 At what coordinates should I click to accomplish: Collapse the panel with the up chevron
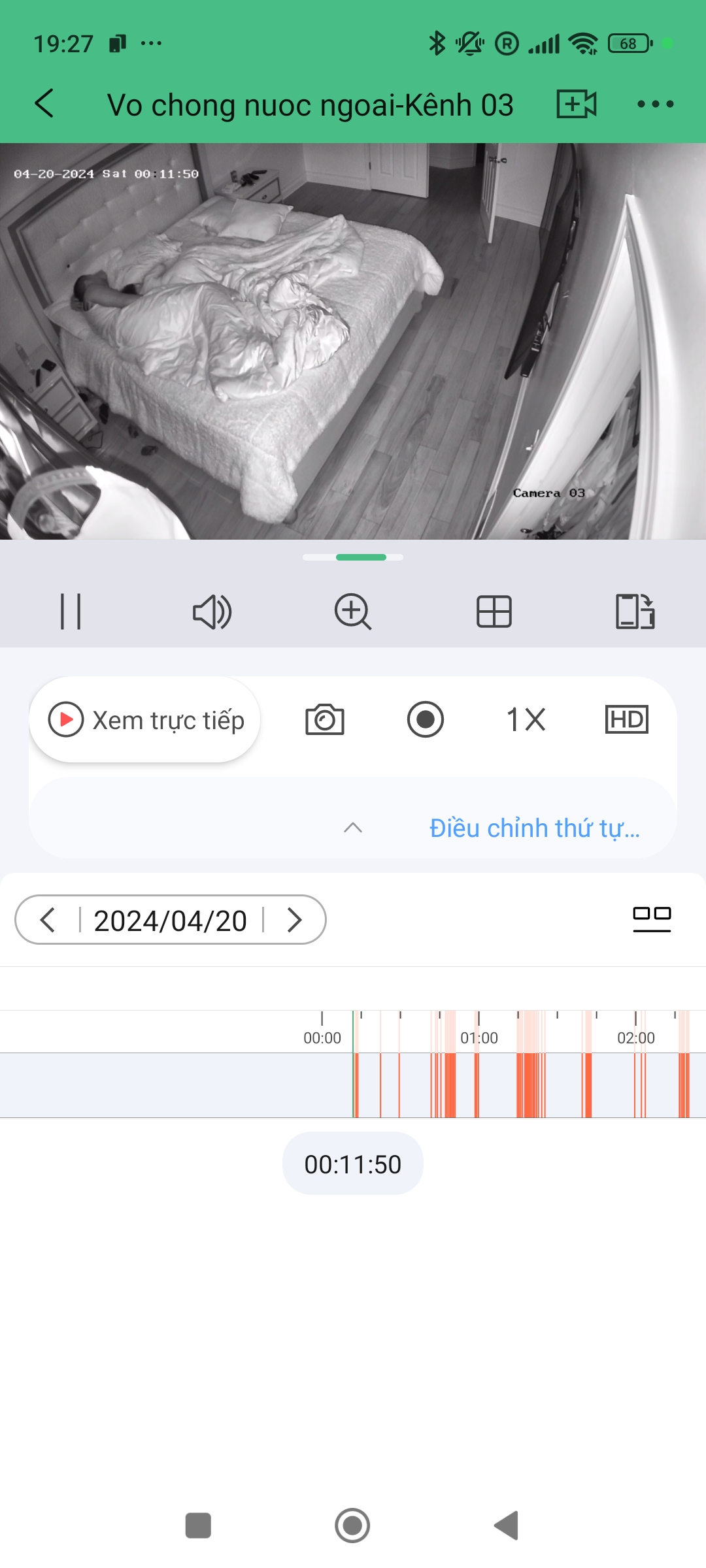pos(353,828)
